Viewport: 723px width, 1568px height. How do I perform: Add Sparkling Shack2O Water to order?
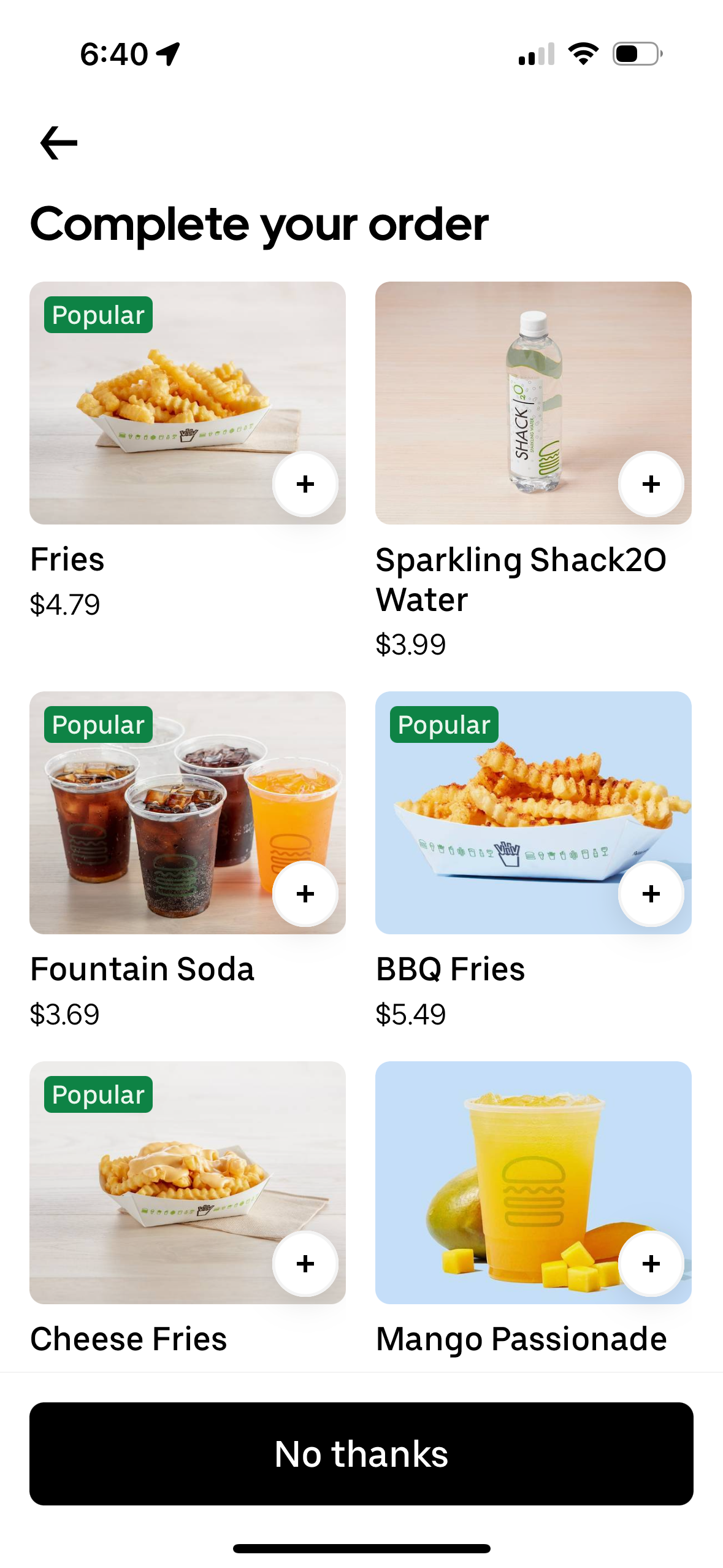tap(651, 484)
